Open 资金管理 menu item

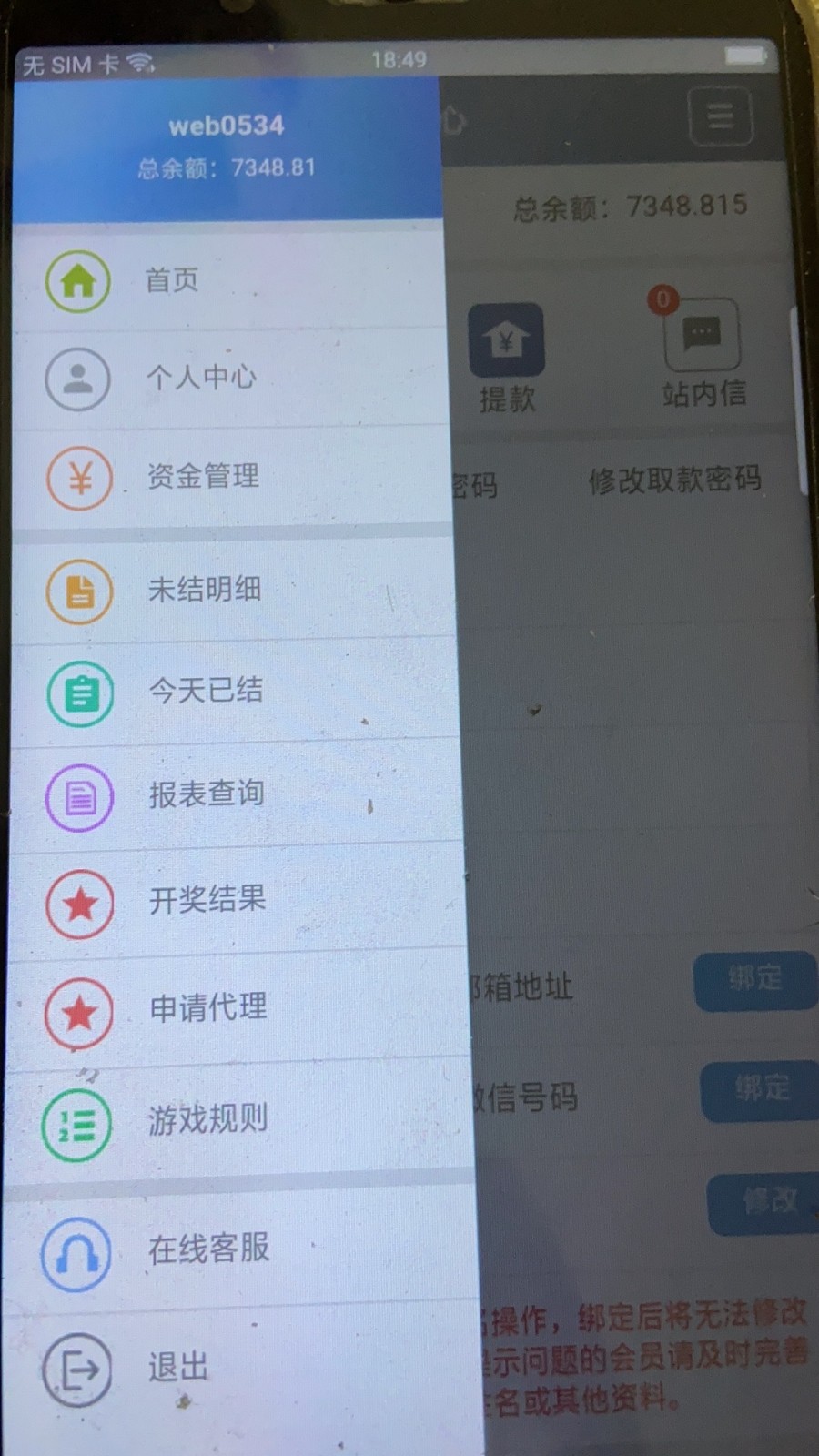click(202, 476)
